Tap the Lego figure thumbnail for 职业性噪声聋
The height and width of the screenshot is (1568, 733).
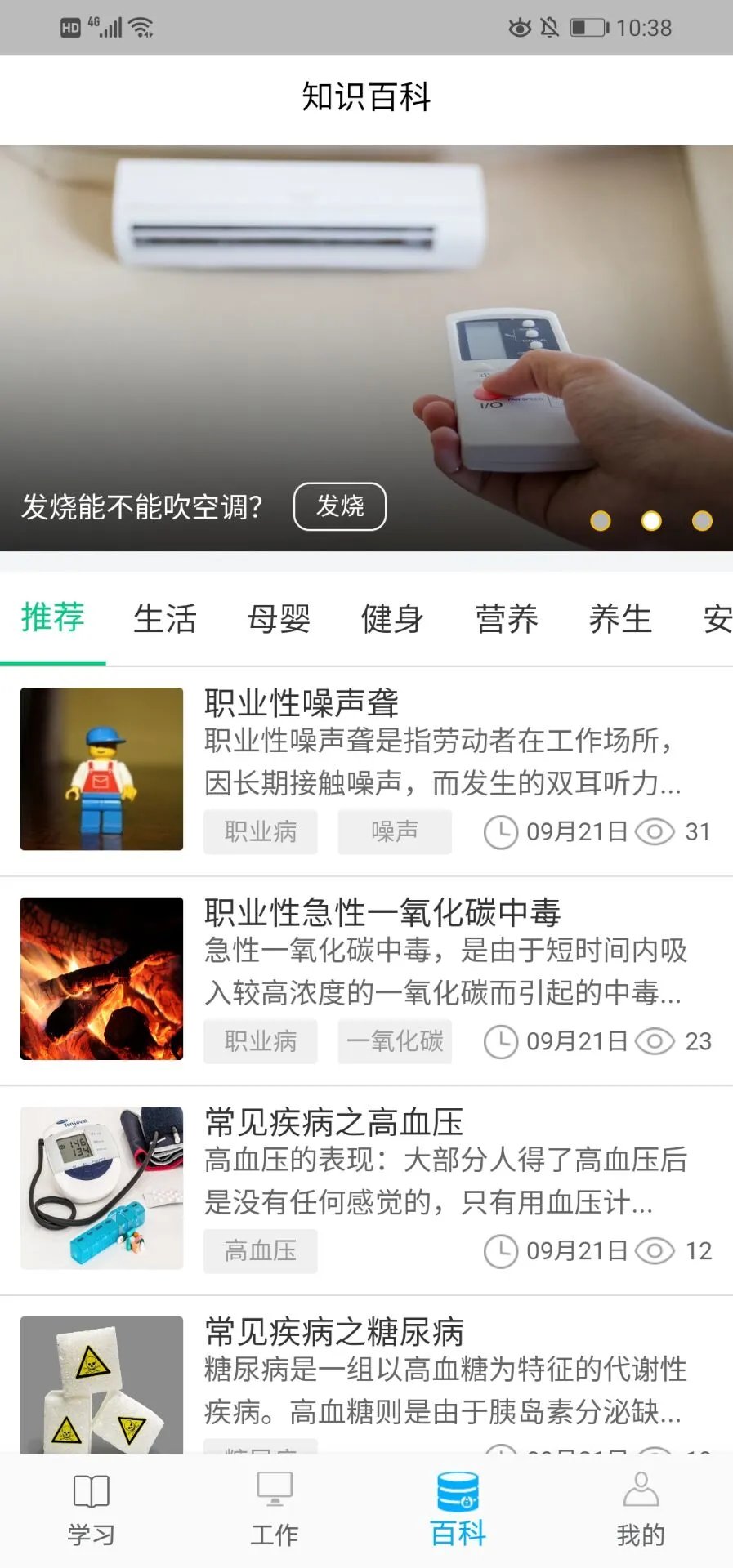101,768
